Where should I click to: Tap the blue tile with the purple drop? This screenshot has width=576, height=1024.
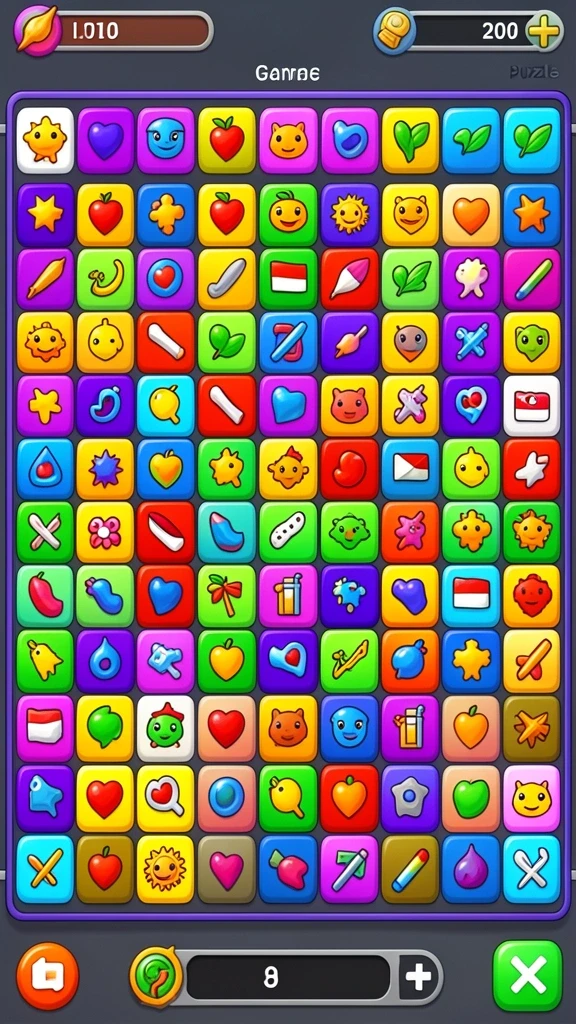[471, 869]
